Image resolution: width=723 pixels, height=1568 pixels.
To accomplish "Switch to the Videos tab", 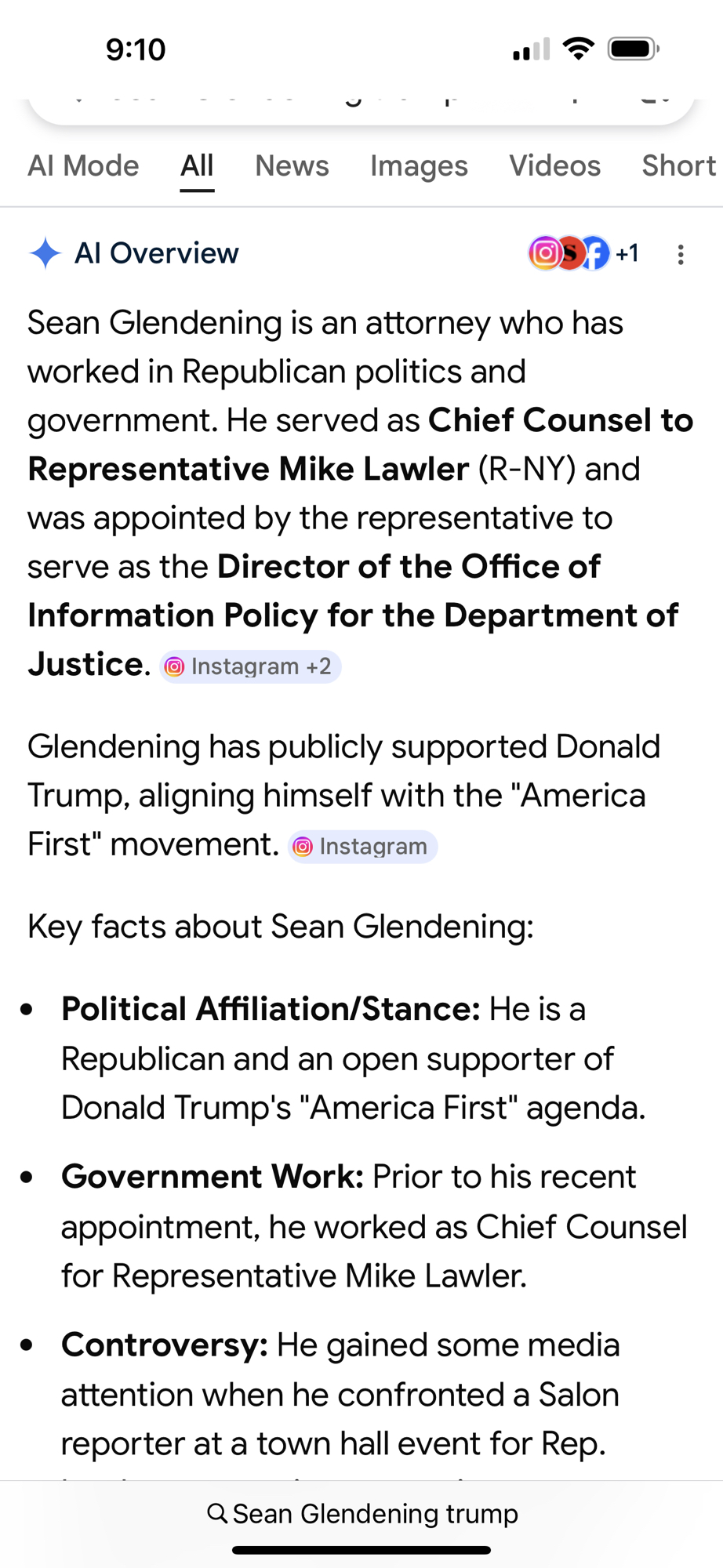I will coord(554,166).
